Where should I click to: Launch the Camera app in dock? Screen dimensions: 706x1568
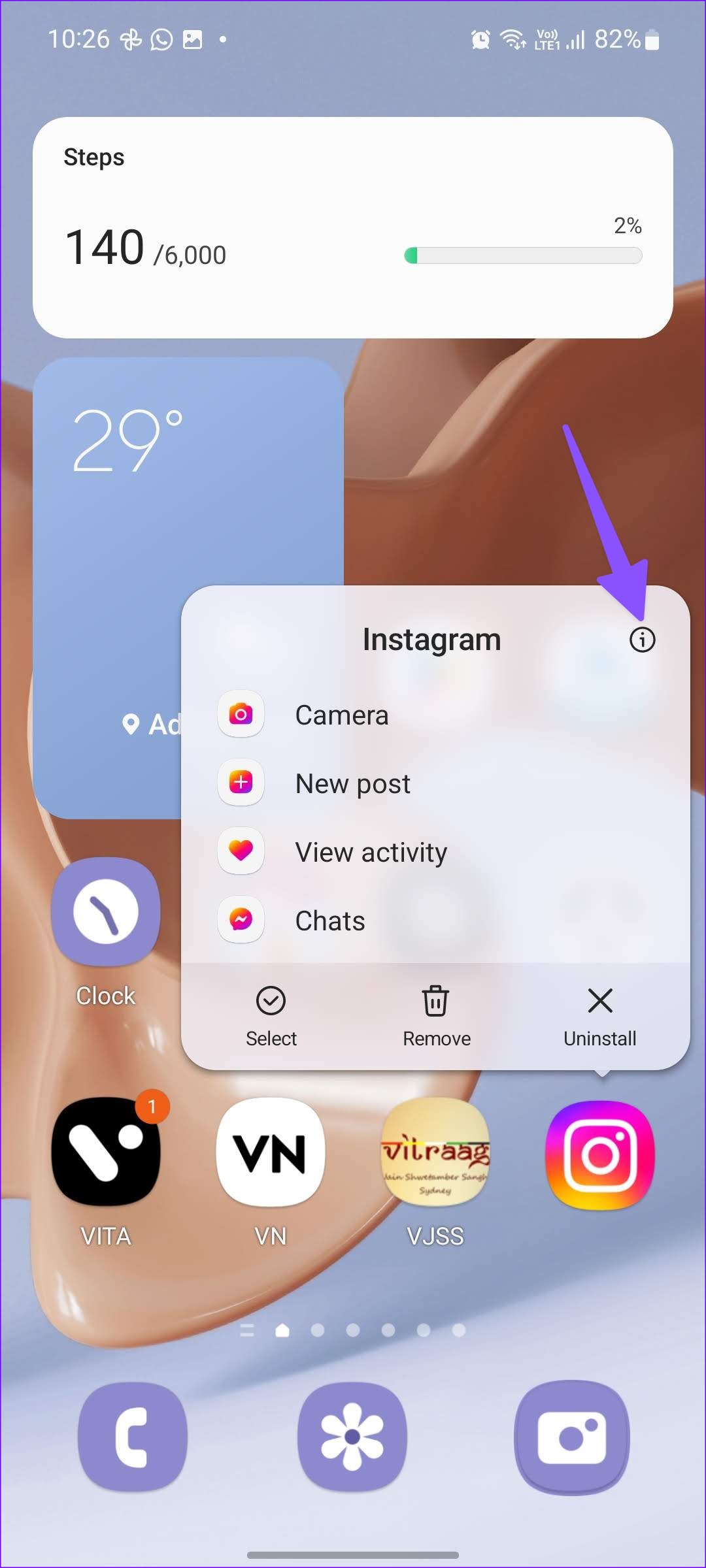click(572, 1436)
